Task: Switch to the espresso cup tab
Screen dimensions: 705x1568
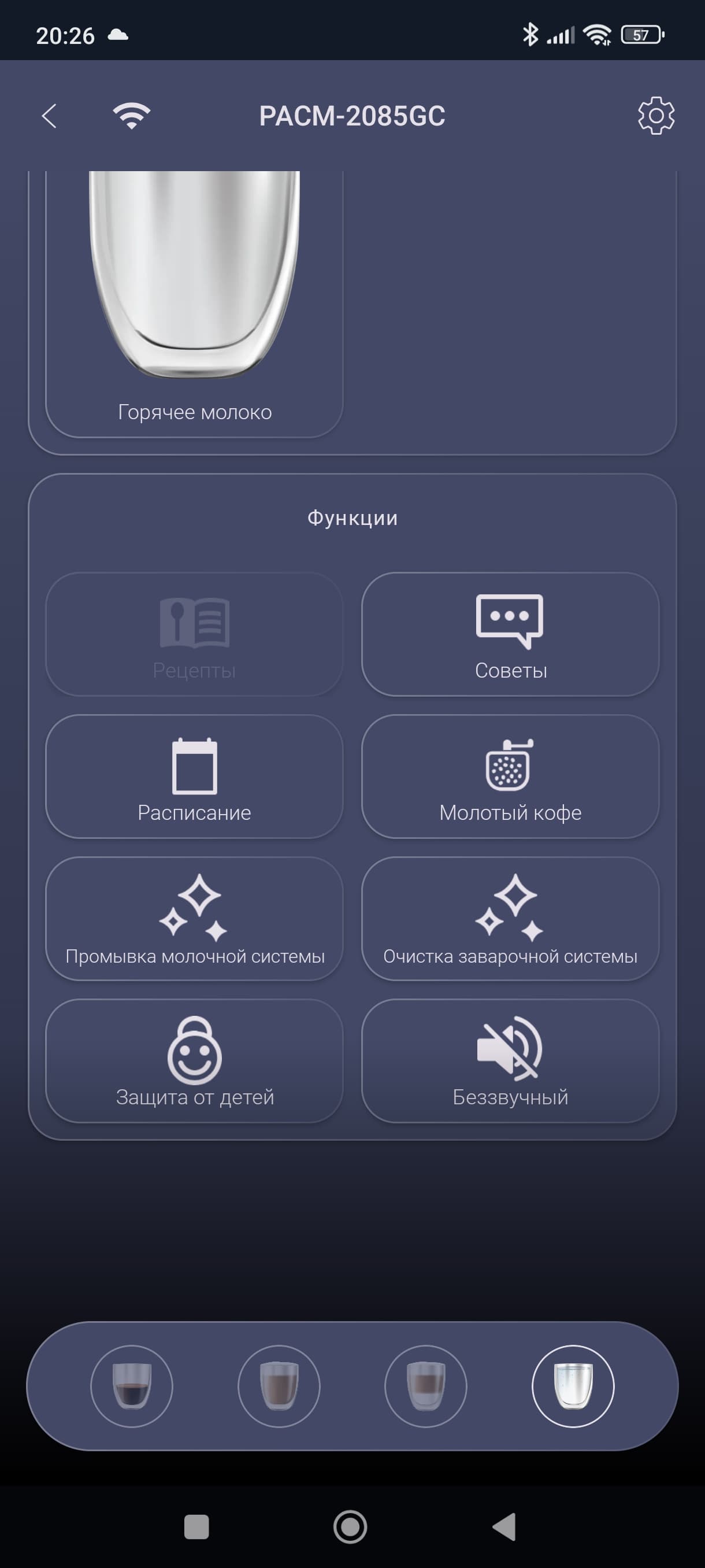Action: click(131, 1386)
